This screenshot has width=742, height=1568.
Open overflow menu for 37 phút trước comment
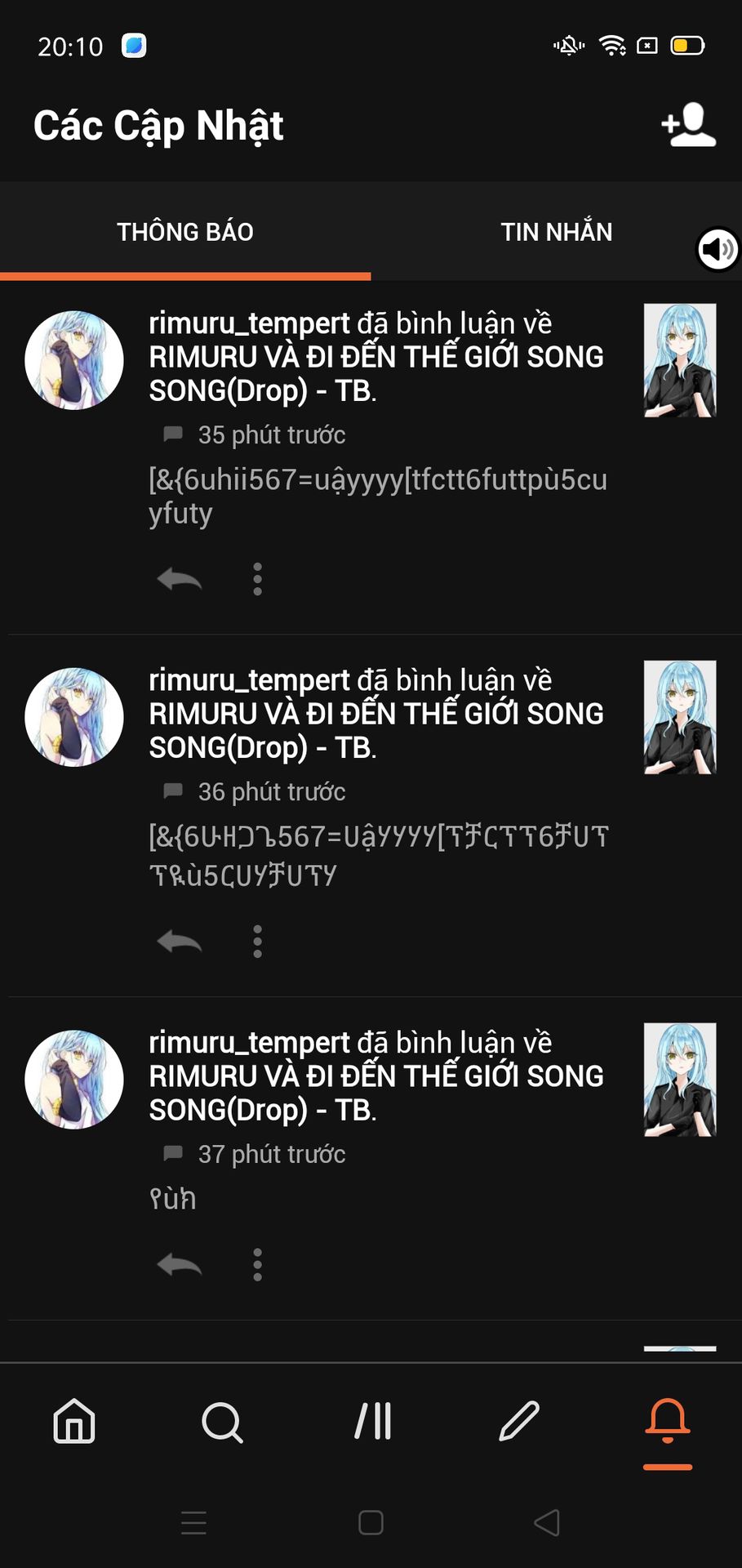[x=258, y=1265]
